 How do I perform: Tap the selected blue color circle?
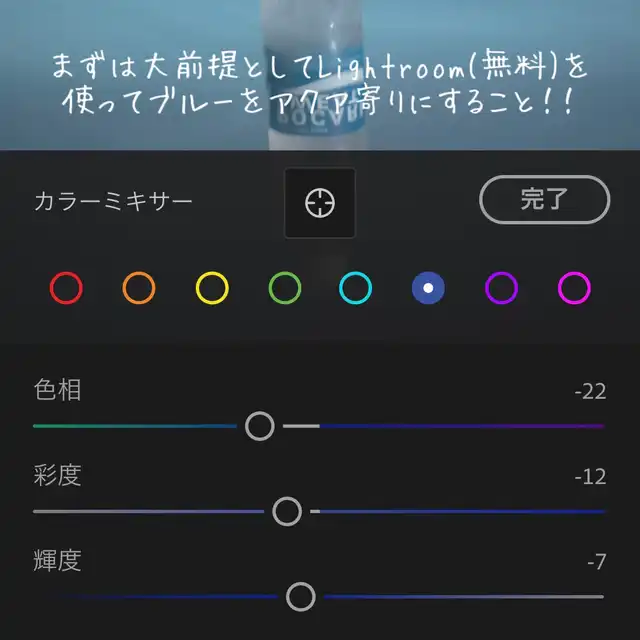pyautogui.click(x=428, y=288)
